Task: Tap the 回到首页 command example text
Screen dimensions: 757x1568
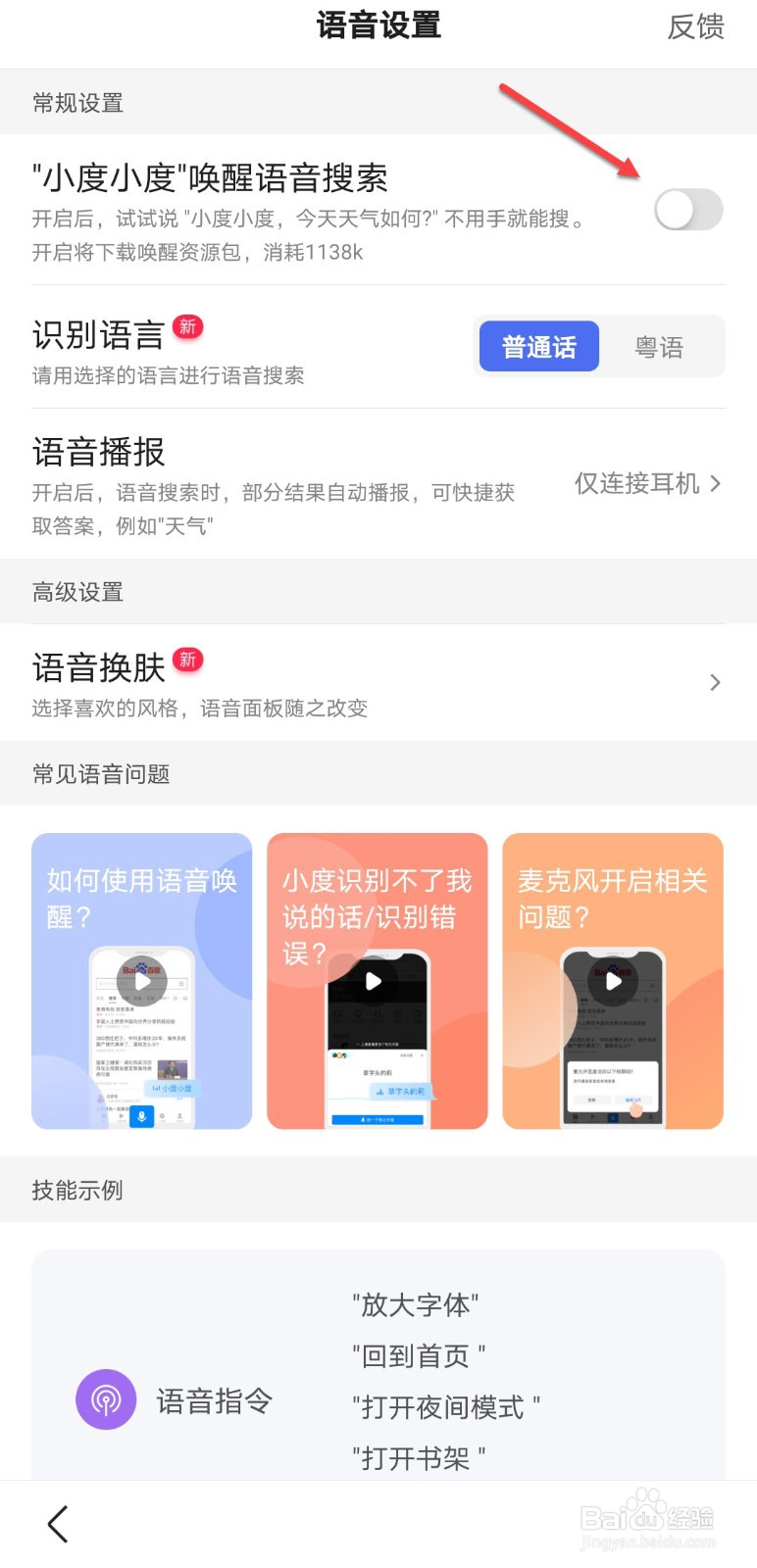Action: (416, 1355)
